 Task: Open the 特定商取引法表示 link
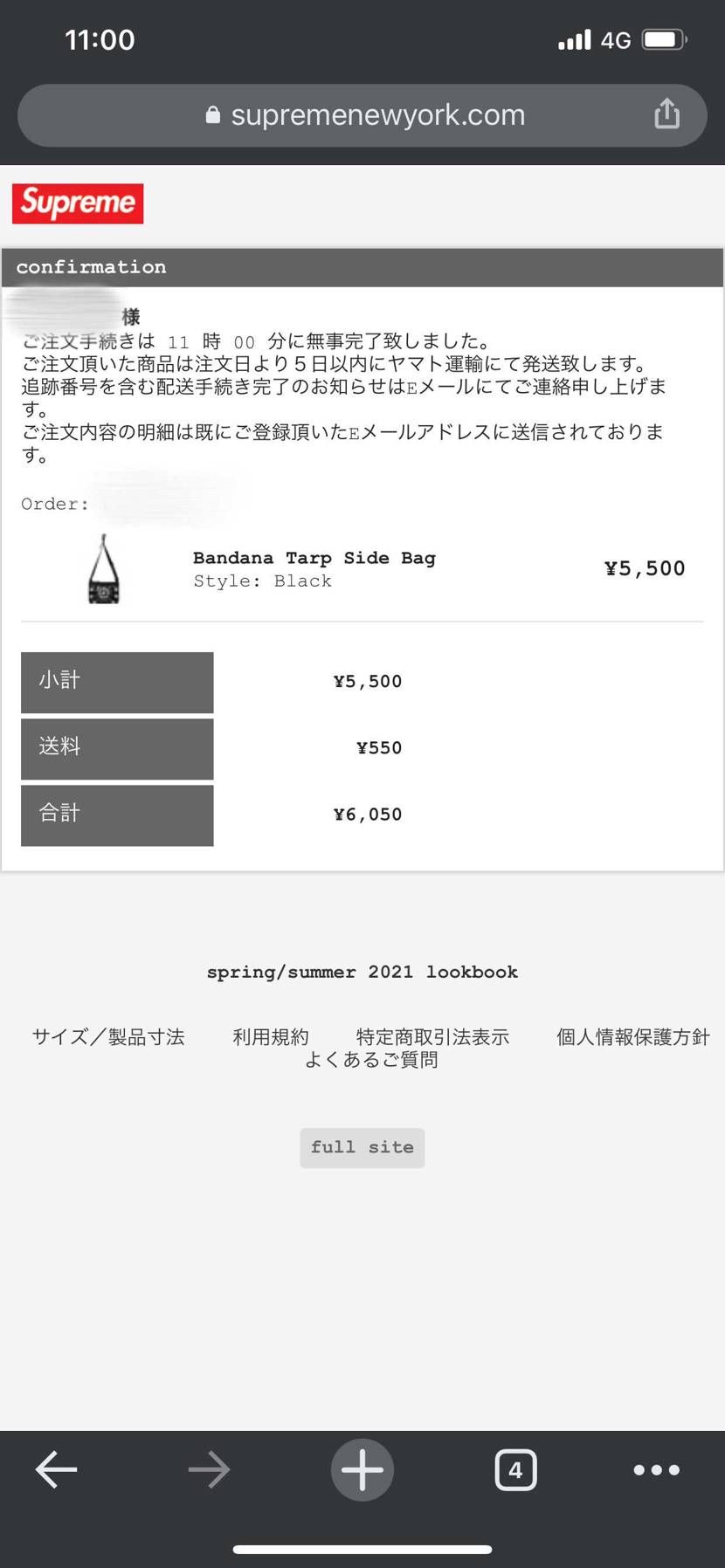tap(432, 1036)
